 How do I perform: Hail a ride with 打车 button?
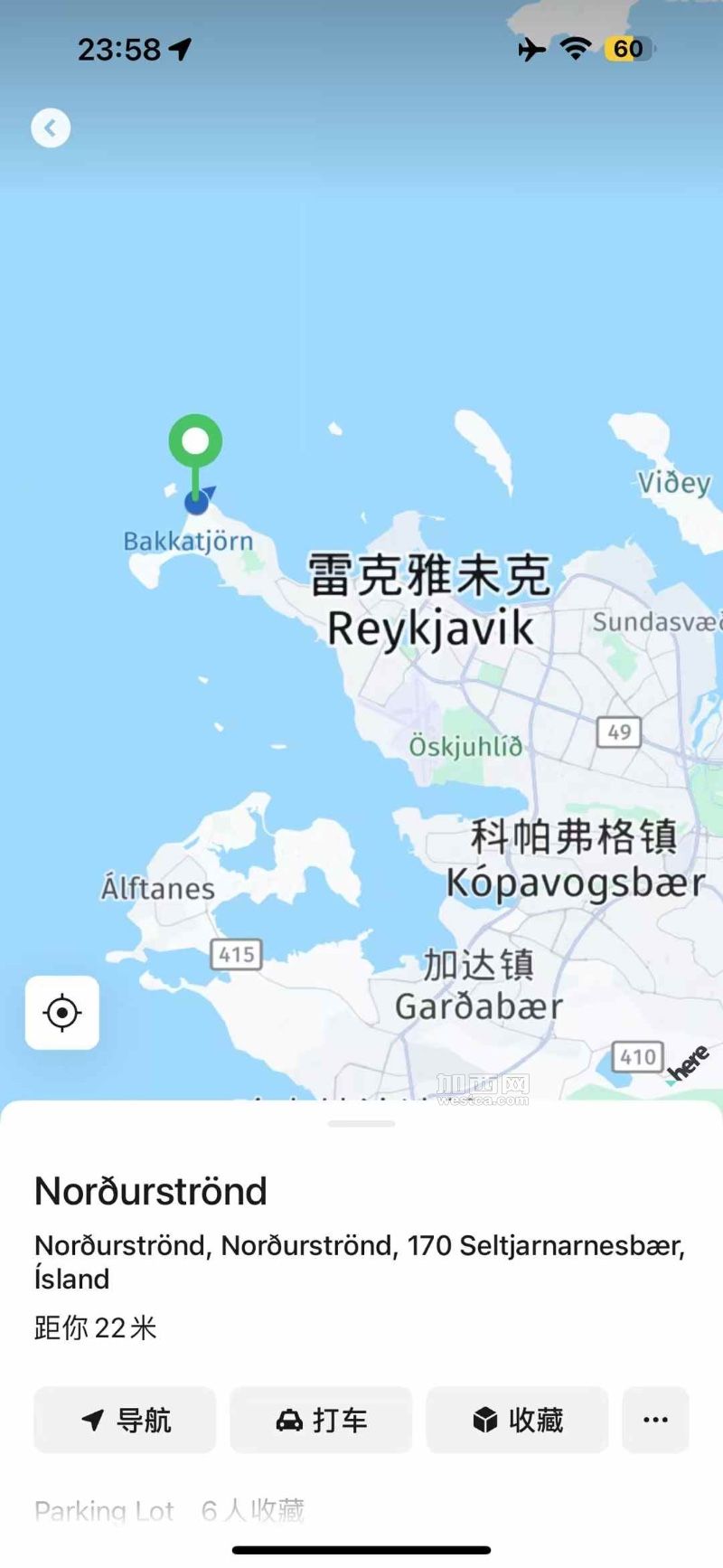pyautogui.click(x=322, y=1420)
